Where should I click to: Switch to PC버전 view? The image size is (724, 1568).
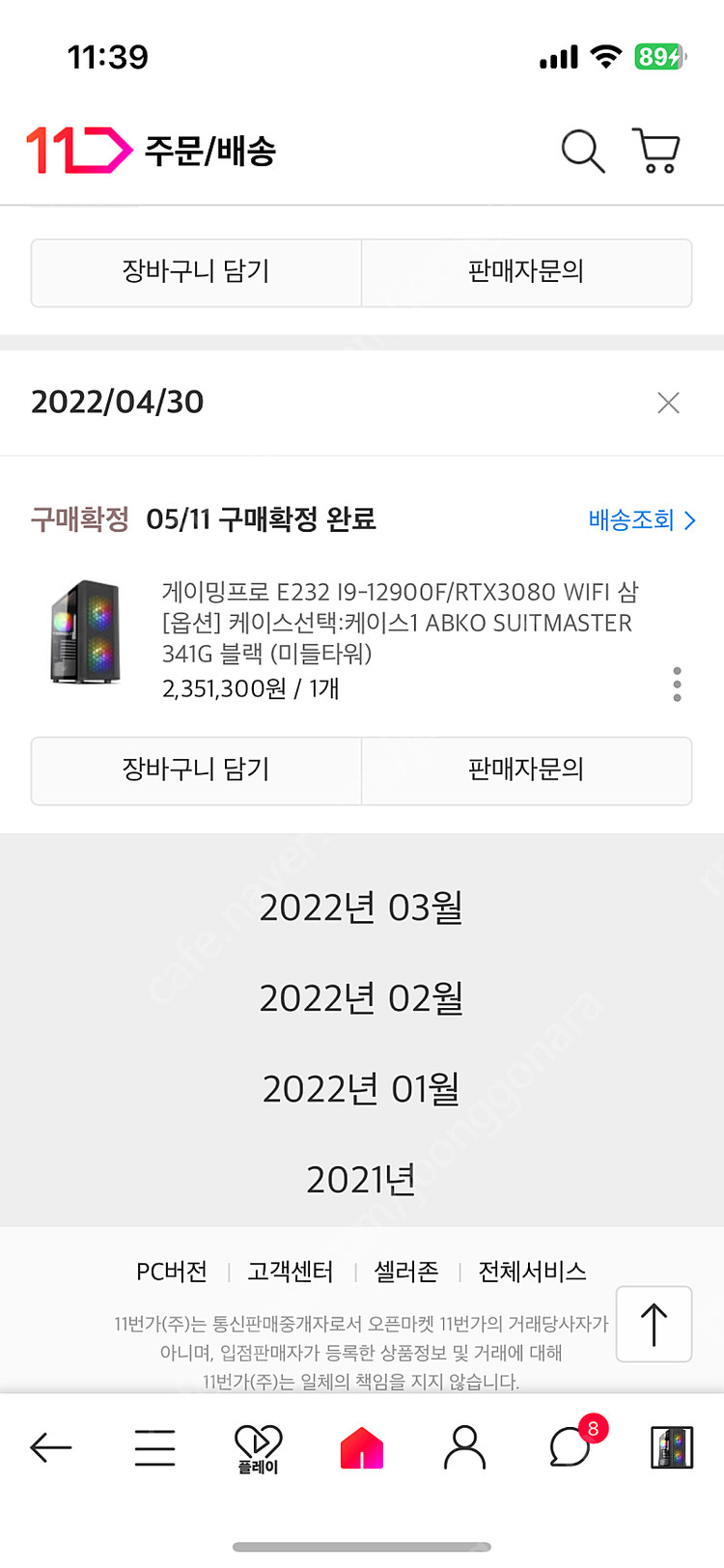(172, 1272)
